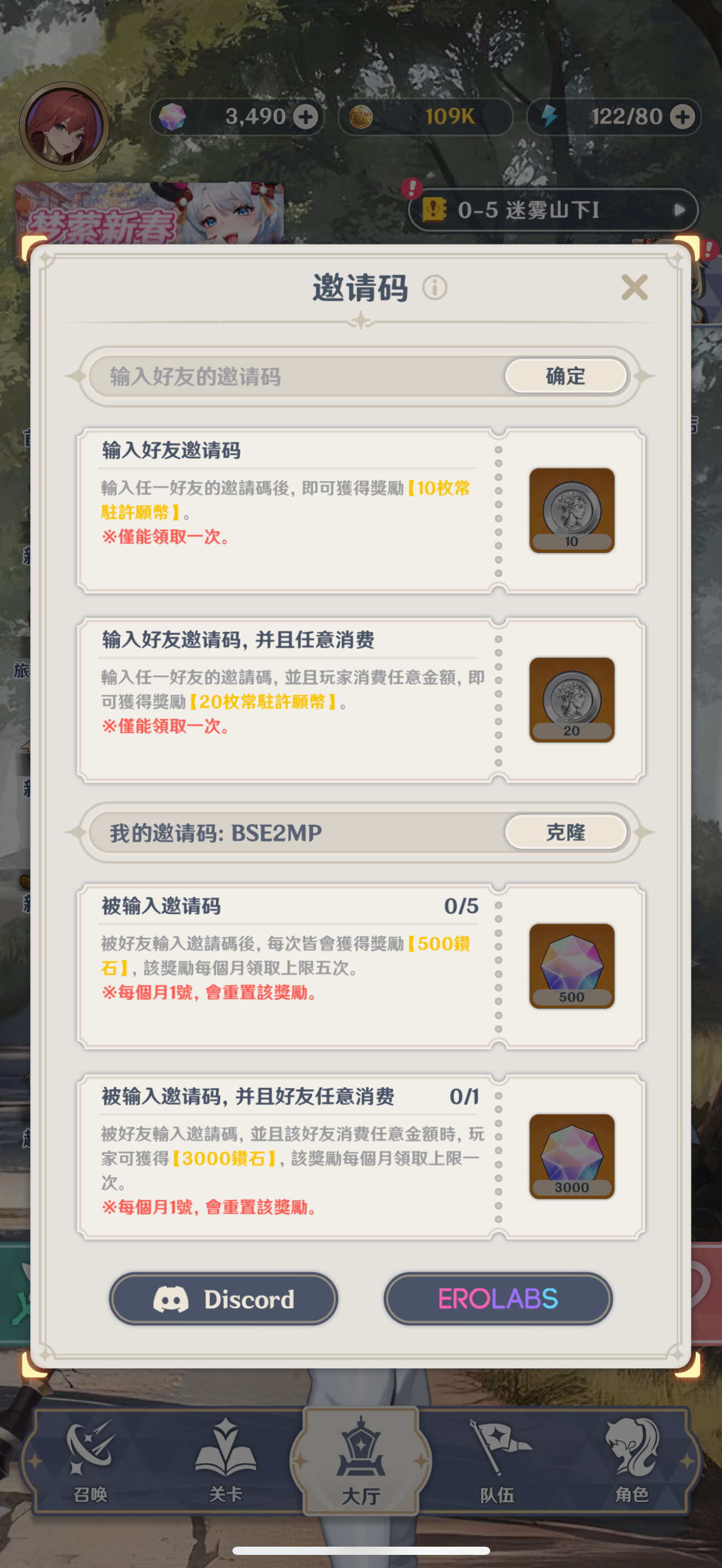Copy my invite code with 克隆

tap(565, 832)
